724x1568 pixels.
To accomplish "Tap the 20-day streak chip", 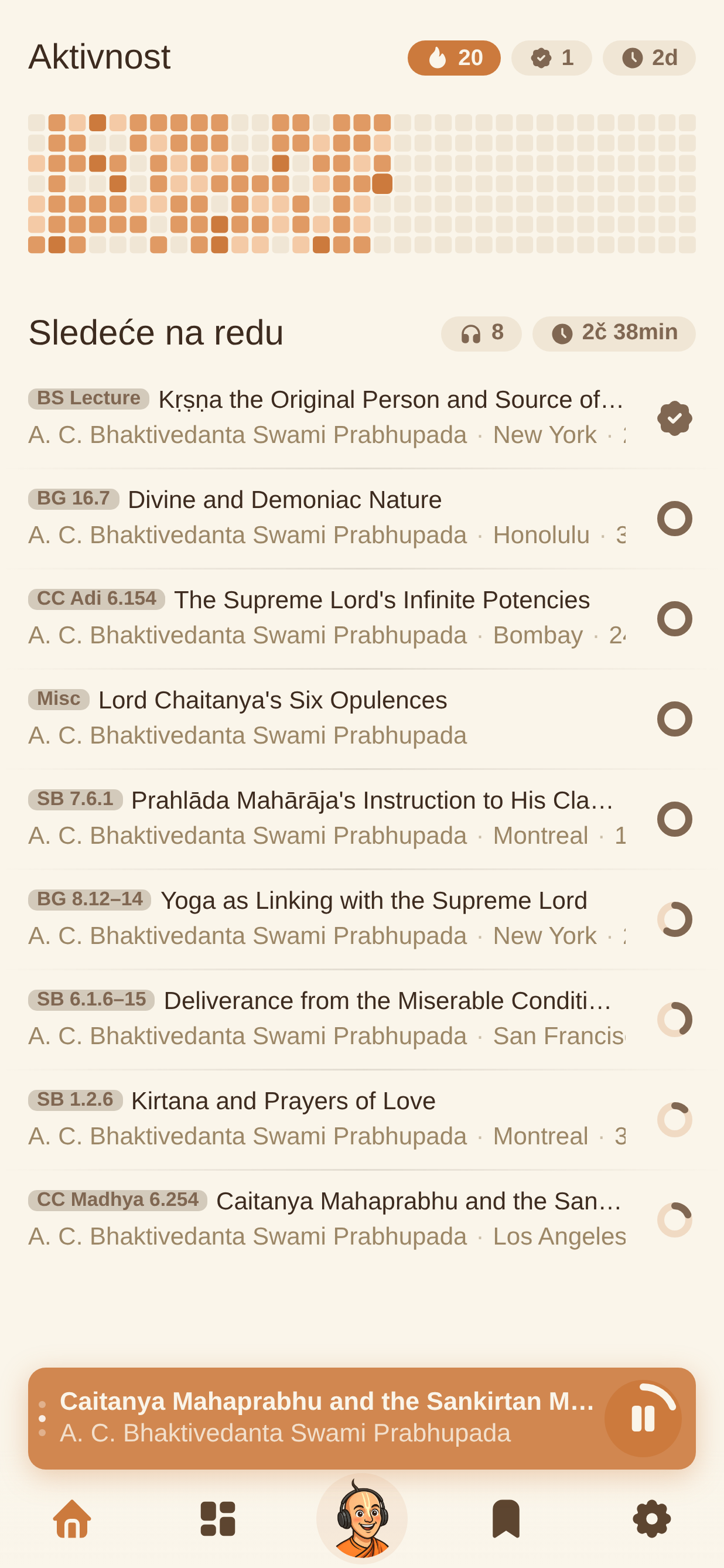I will click(x=454, y=58).
